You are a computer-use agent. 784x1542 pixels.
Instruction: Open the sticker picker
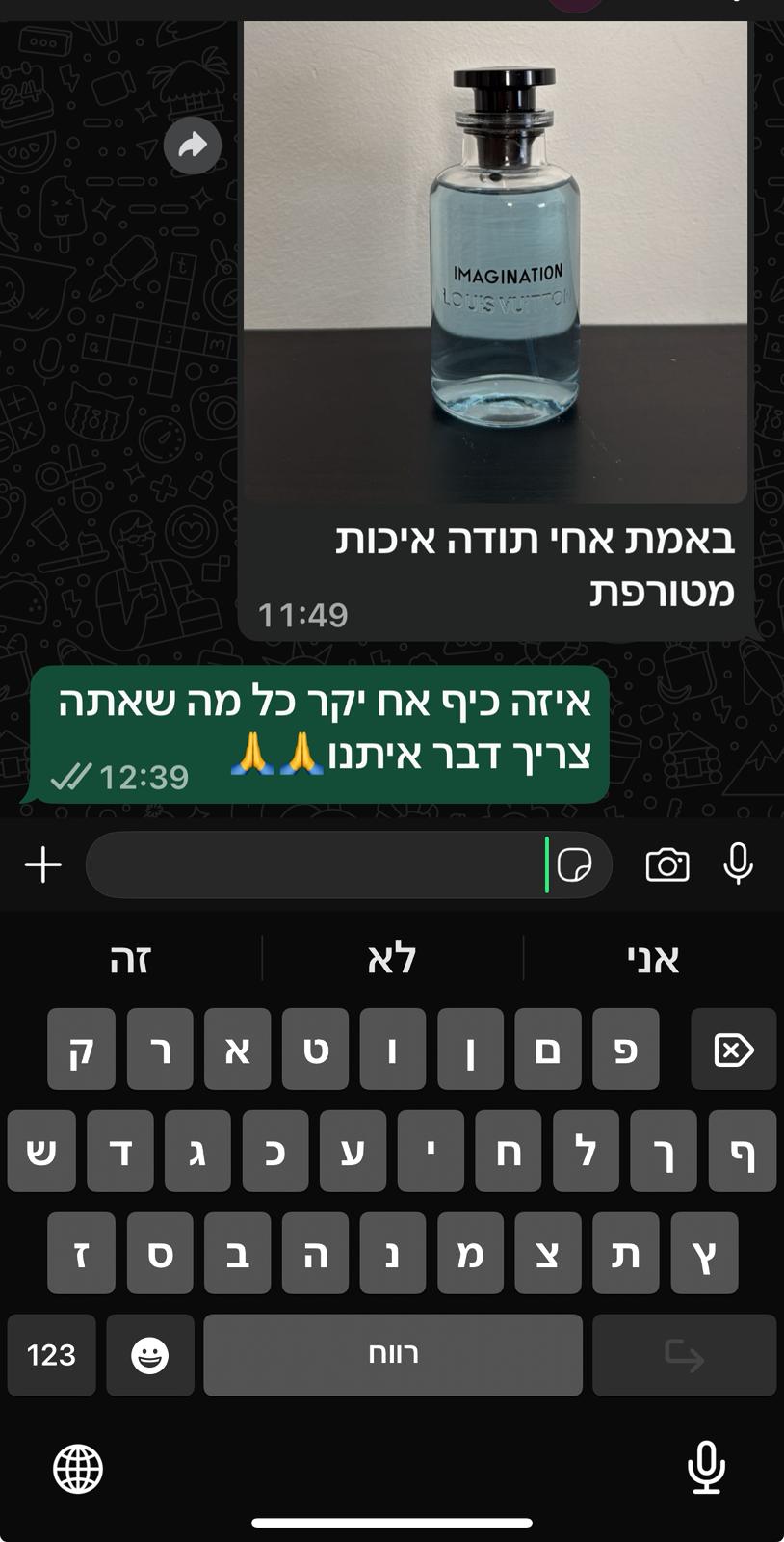point(575,864)
